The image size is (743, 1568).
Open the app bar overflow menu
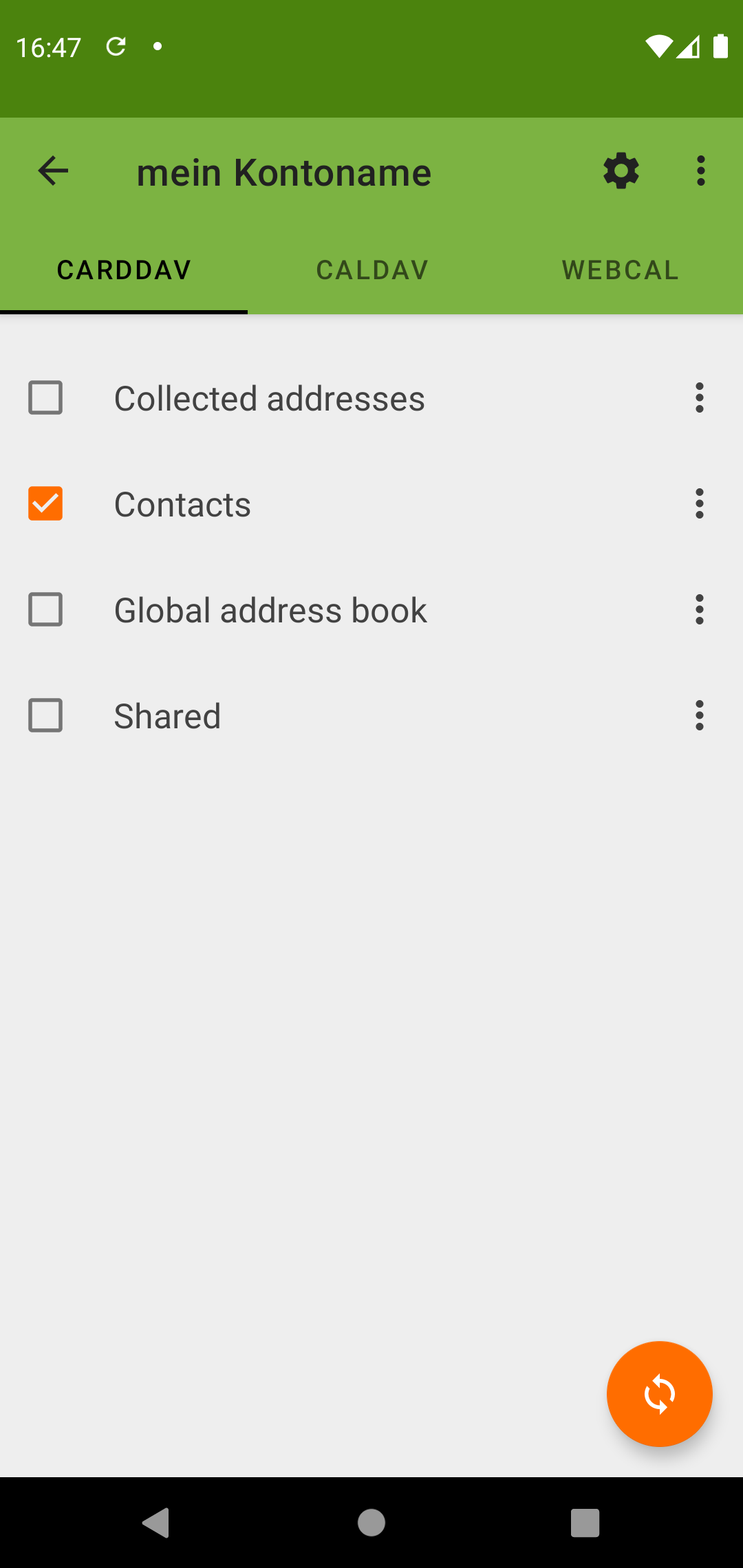700,171
